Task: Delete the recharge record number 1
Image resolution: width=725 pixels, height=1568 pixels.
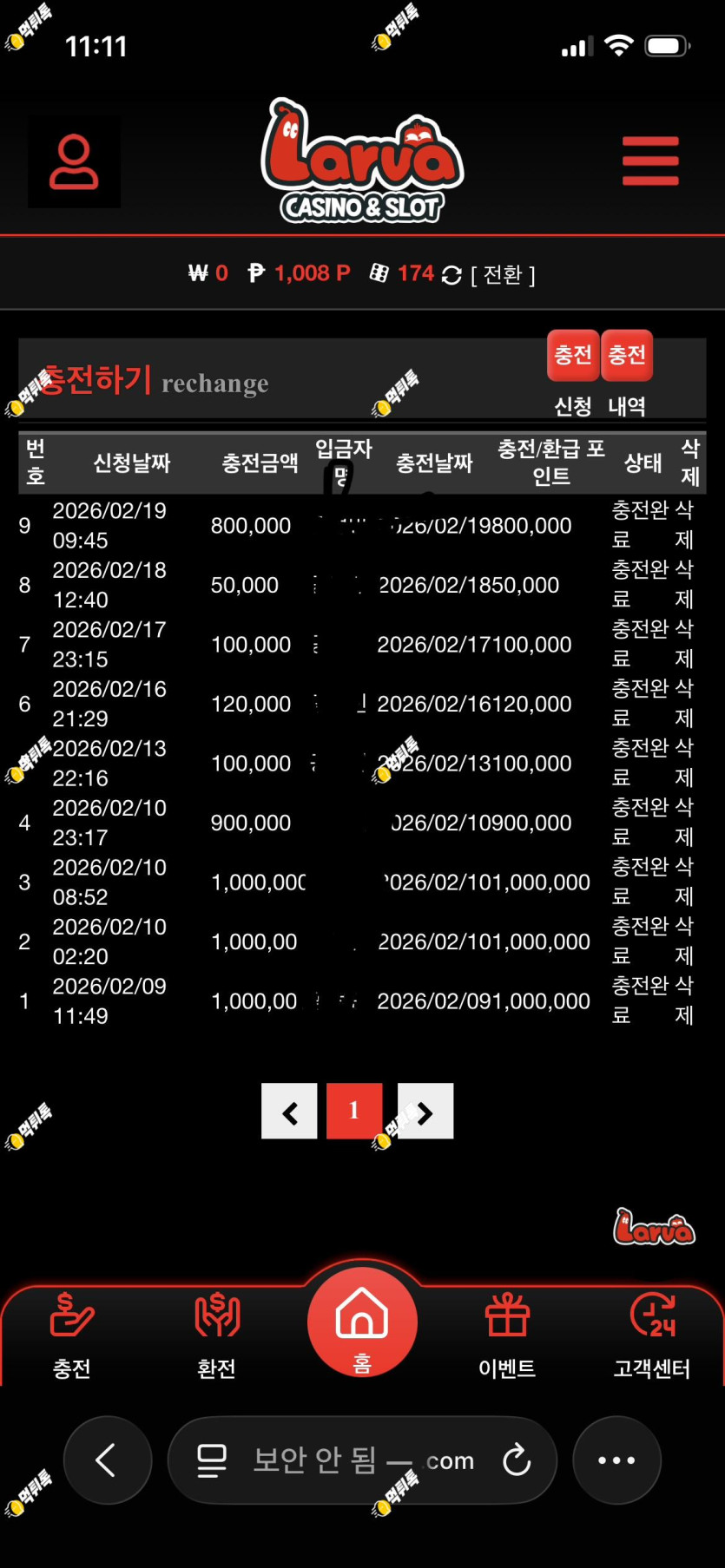Action: point(685,1000)
